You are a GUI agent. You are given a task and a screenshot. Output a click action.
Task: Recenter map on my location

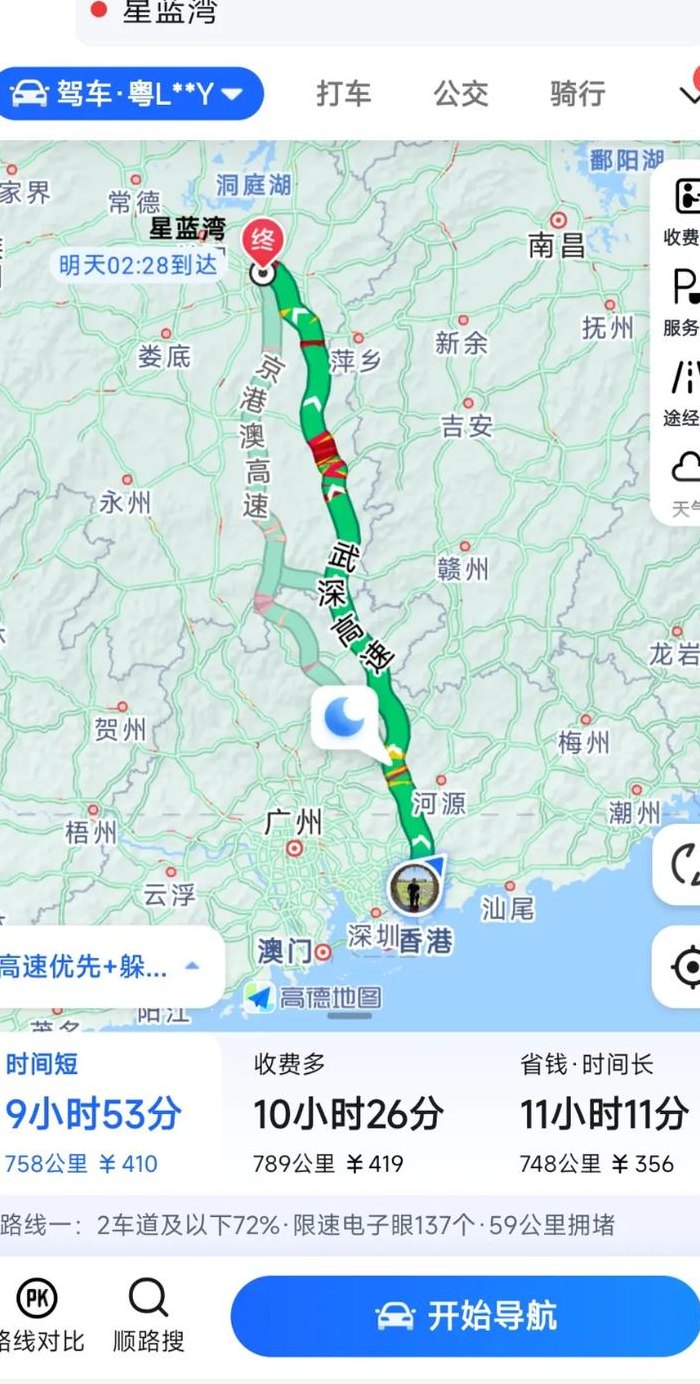click(679, 966)
